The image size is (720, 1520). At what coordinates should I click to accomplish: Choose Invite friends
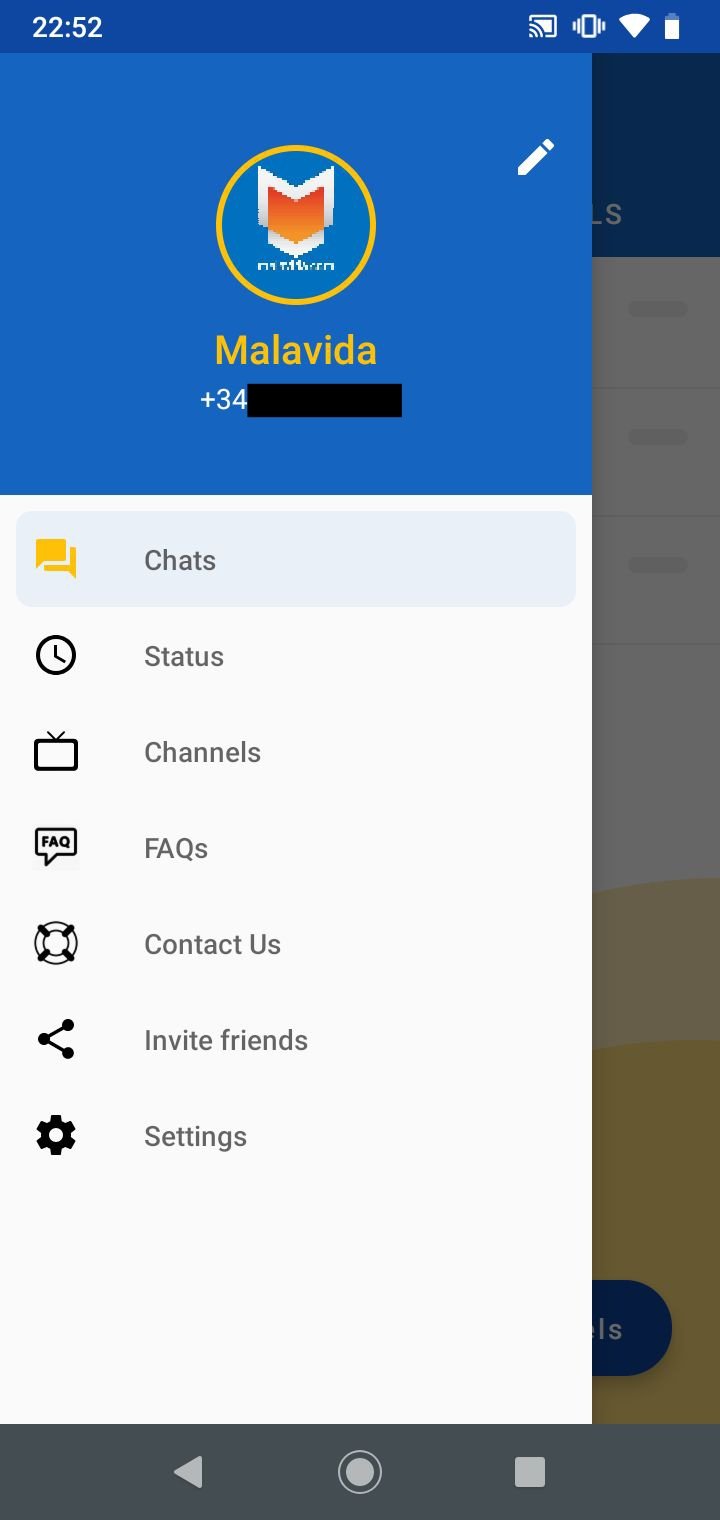(296, 1040)
